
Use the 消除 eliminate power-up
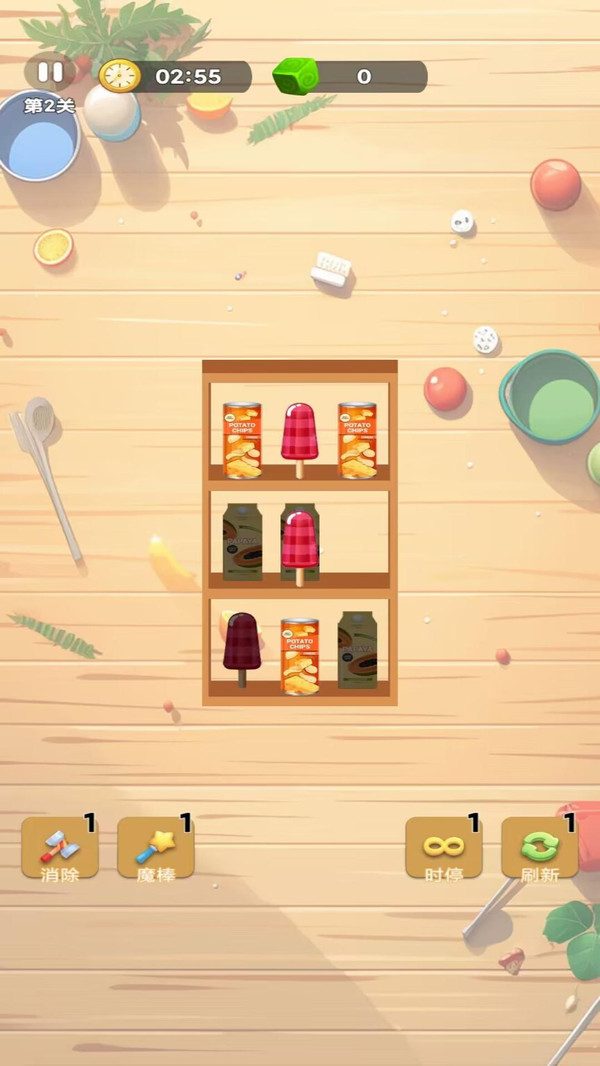(x=60, y=848)
